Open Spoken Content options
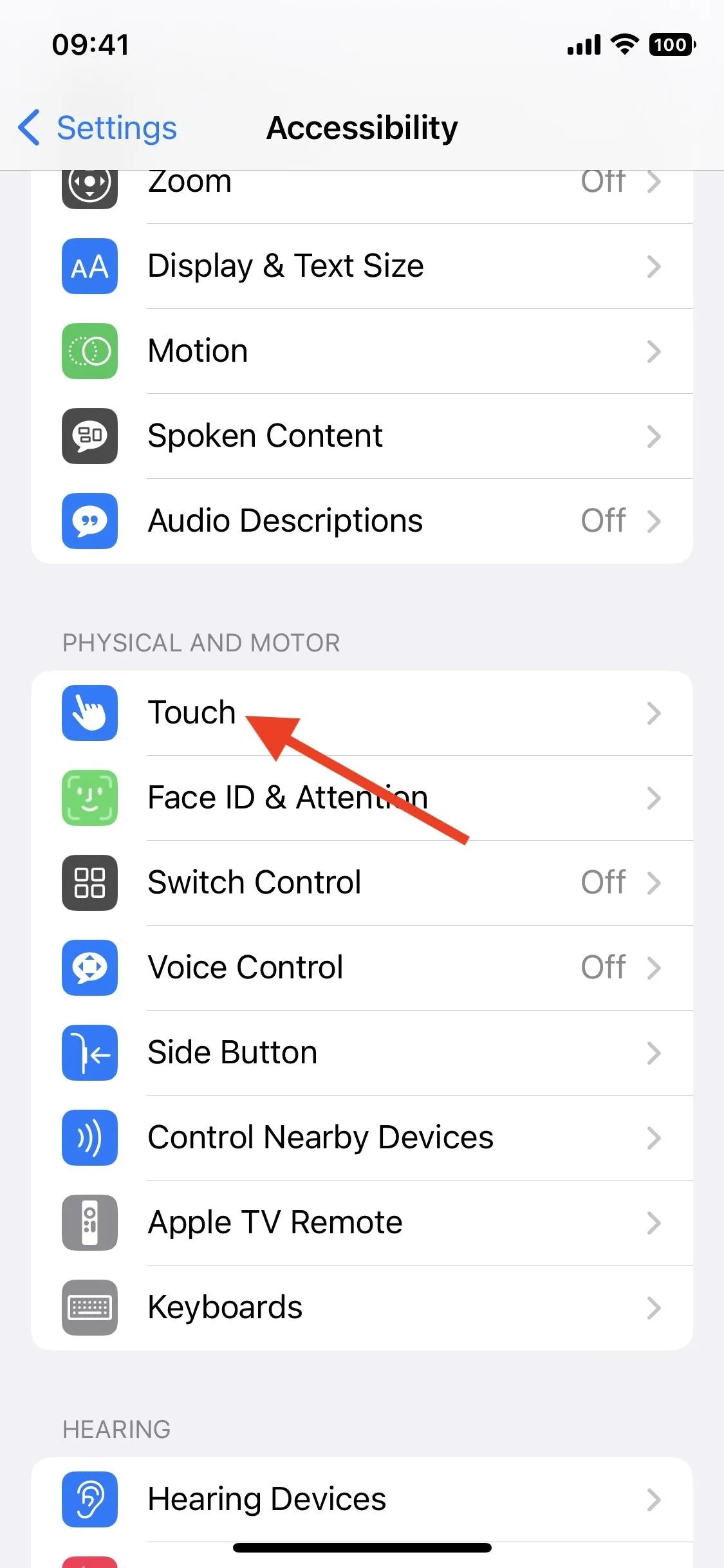This screenshot has width=724, height=1568. click(362, 436)
